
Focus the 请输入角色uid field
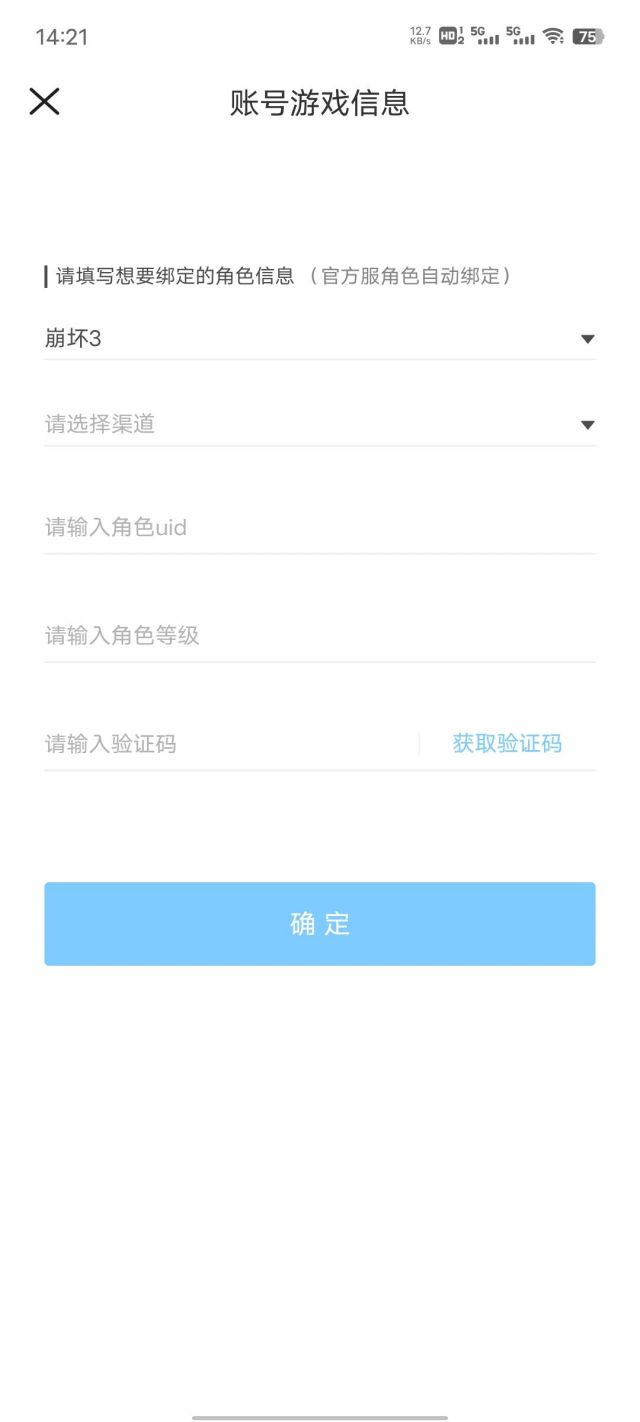coord(320,527)
